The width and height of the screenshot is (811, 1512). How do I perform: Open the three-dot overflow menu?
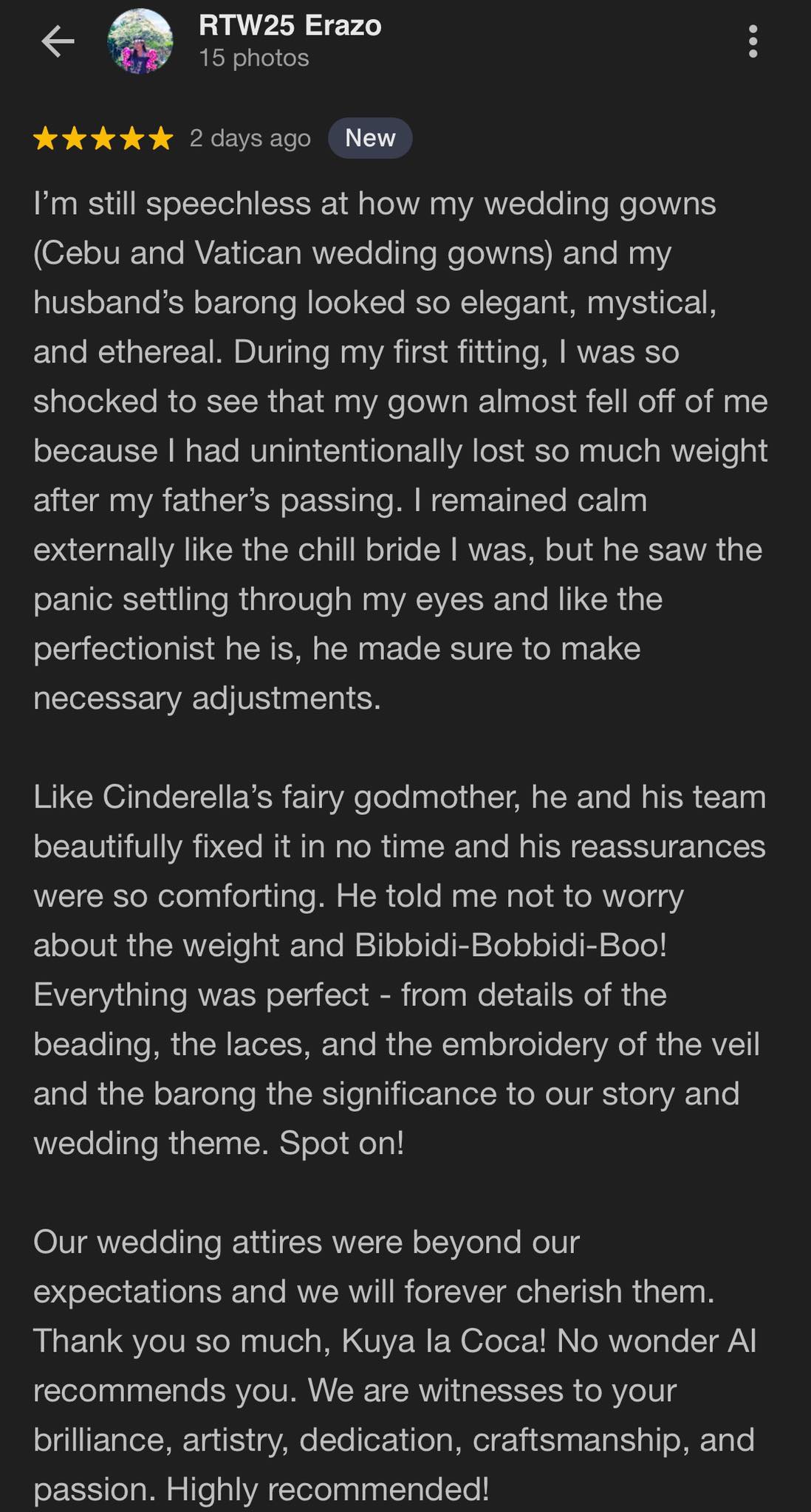753,41
